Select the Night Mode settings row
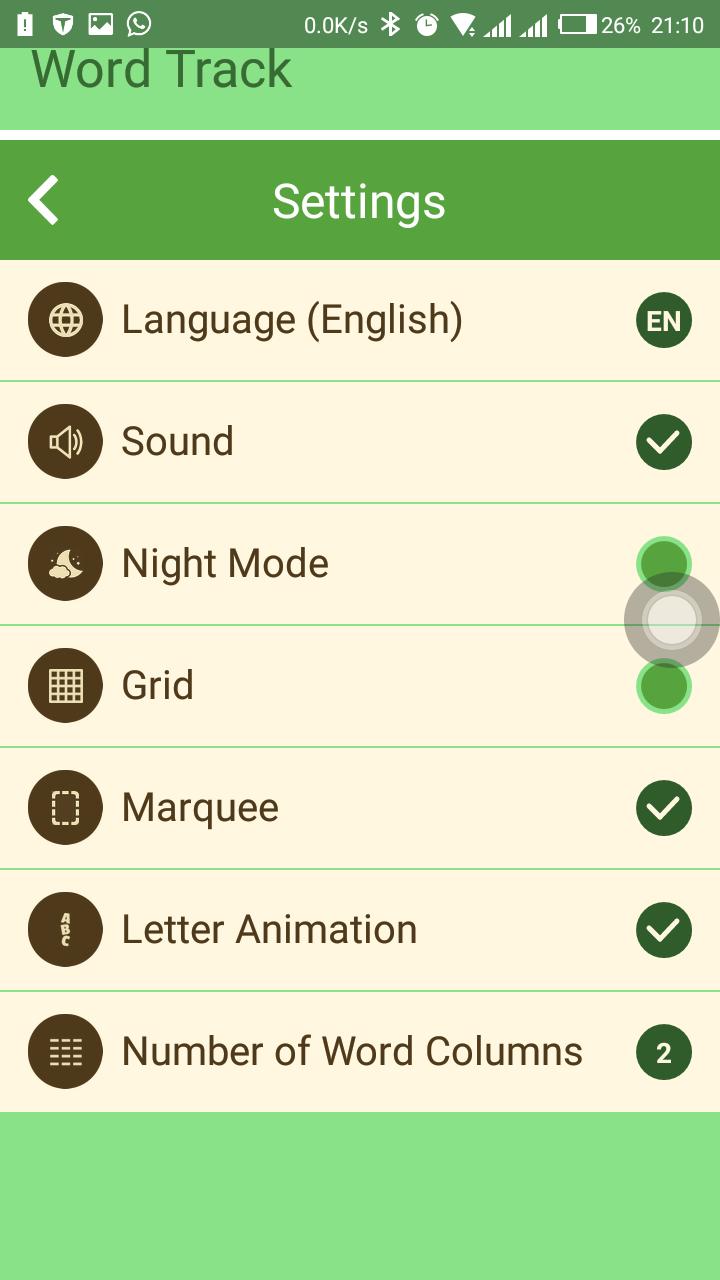This screenshot has width=720, height=1280. coord(300,563)
